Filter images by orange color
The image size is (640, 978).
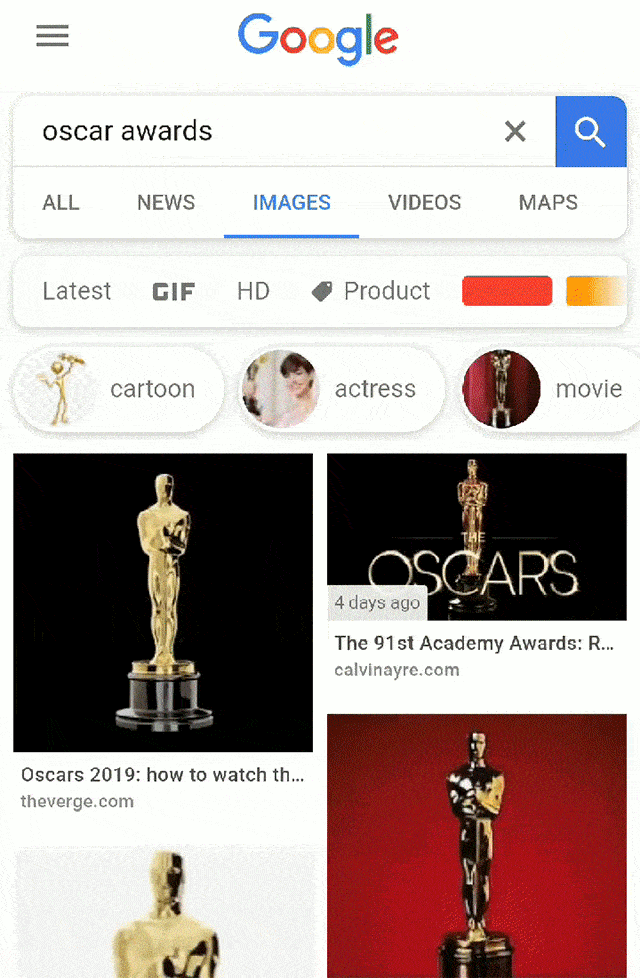[597, 291]
